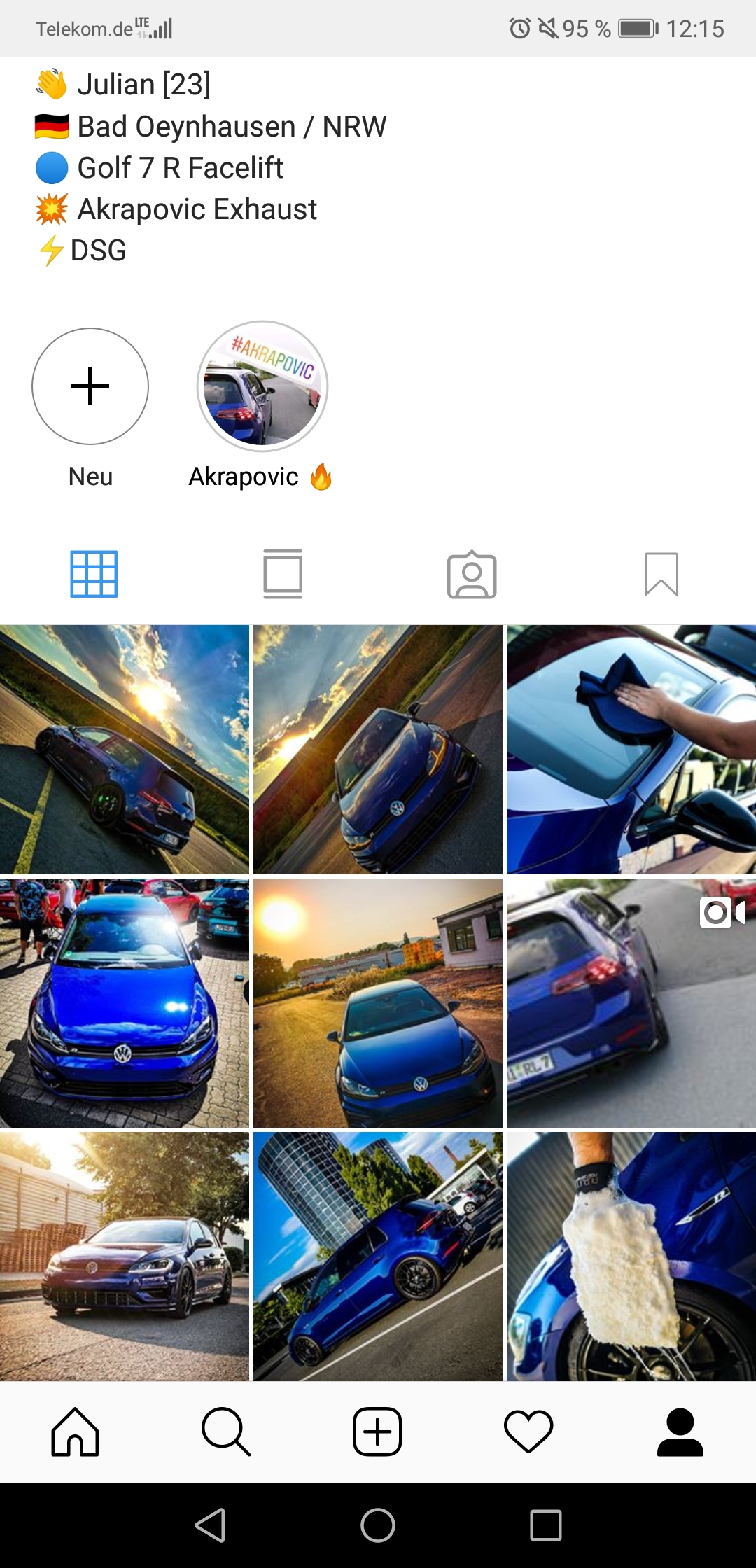Add a new story highlight with Neu
The height and width of the screenshot is (1568, 756).
tap(90, 386)
